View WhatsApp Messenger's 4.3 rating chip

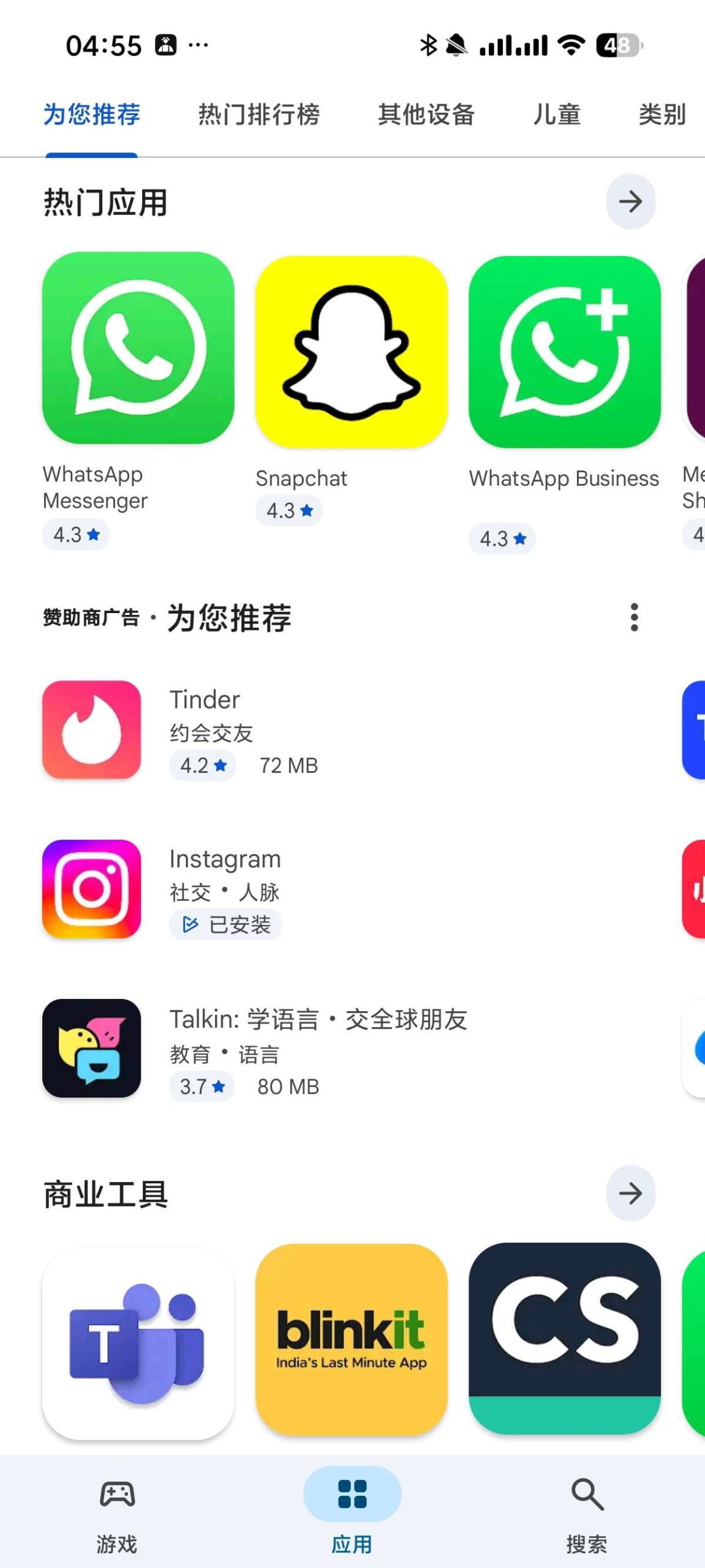tap(75, 533)
